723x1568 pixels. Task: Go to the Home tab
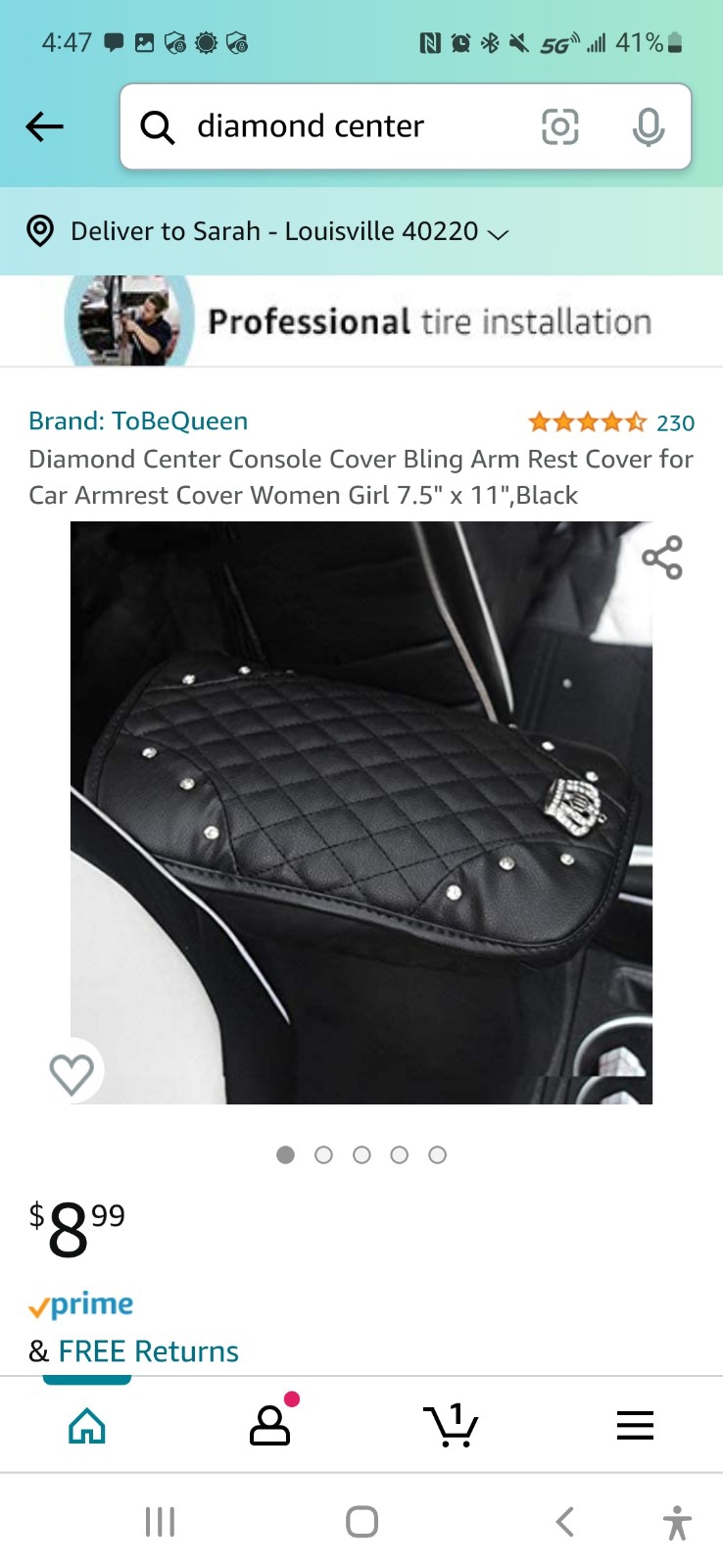(87, 1425)
